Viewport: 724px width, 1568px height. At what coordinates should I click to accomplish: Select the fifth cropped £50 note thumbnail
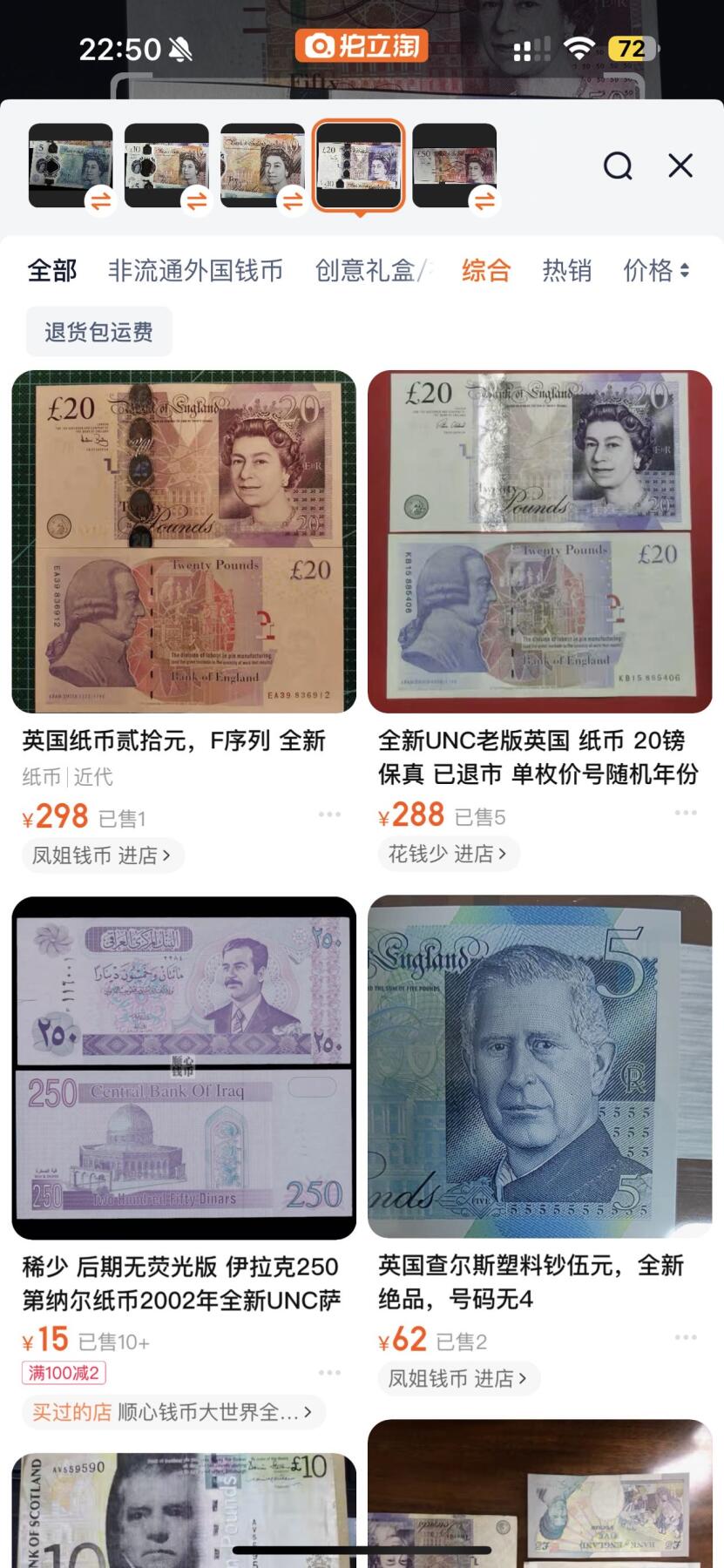pyautogui.click(x=454, y=165)
